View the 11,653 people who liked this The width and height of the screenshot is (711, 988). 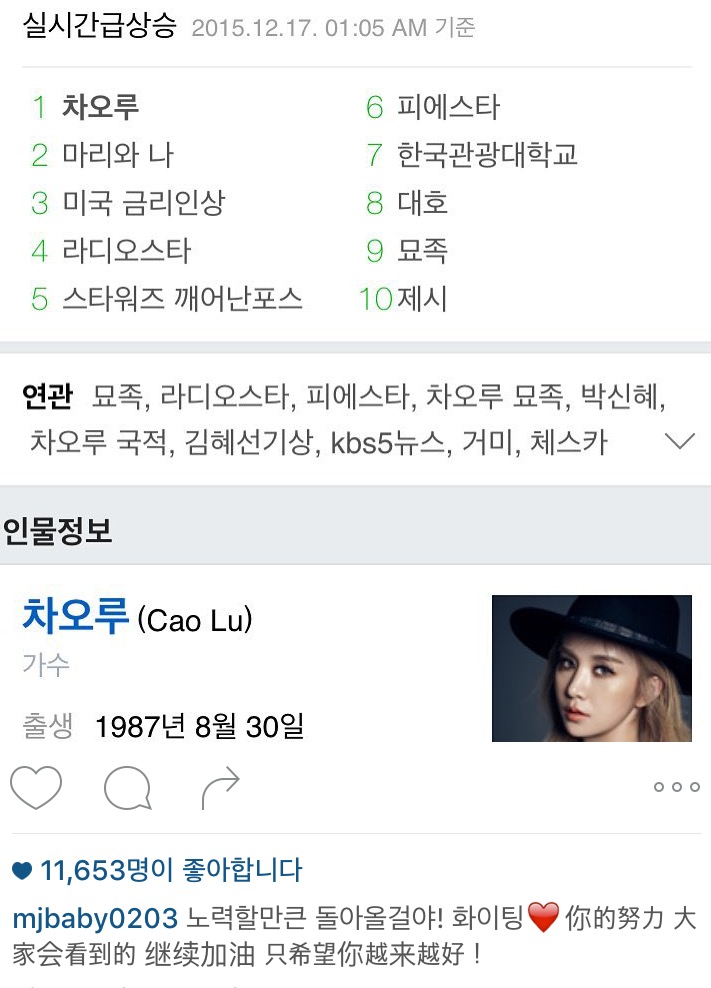[170, 870]
